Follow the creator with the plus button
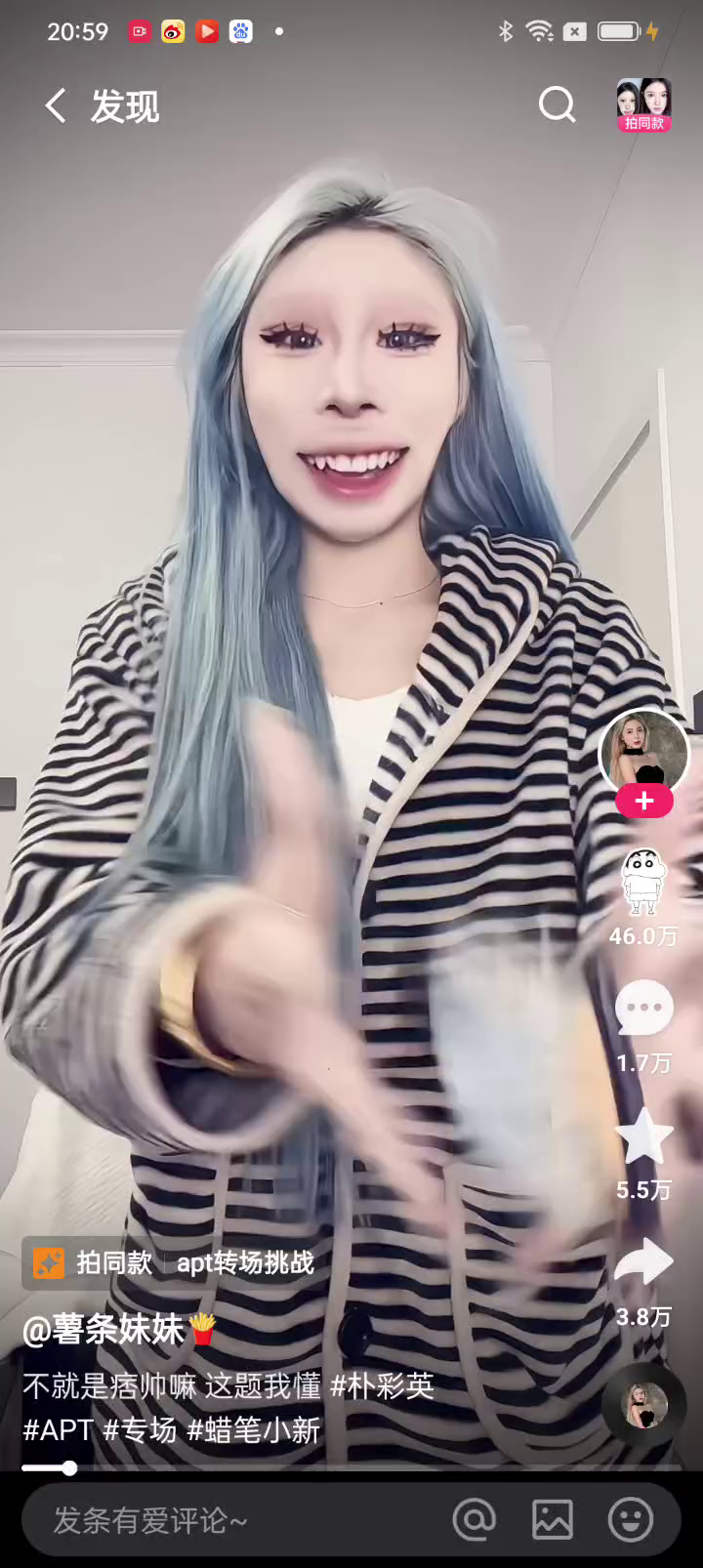 click(x=643, y=802)
